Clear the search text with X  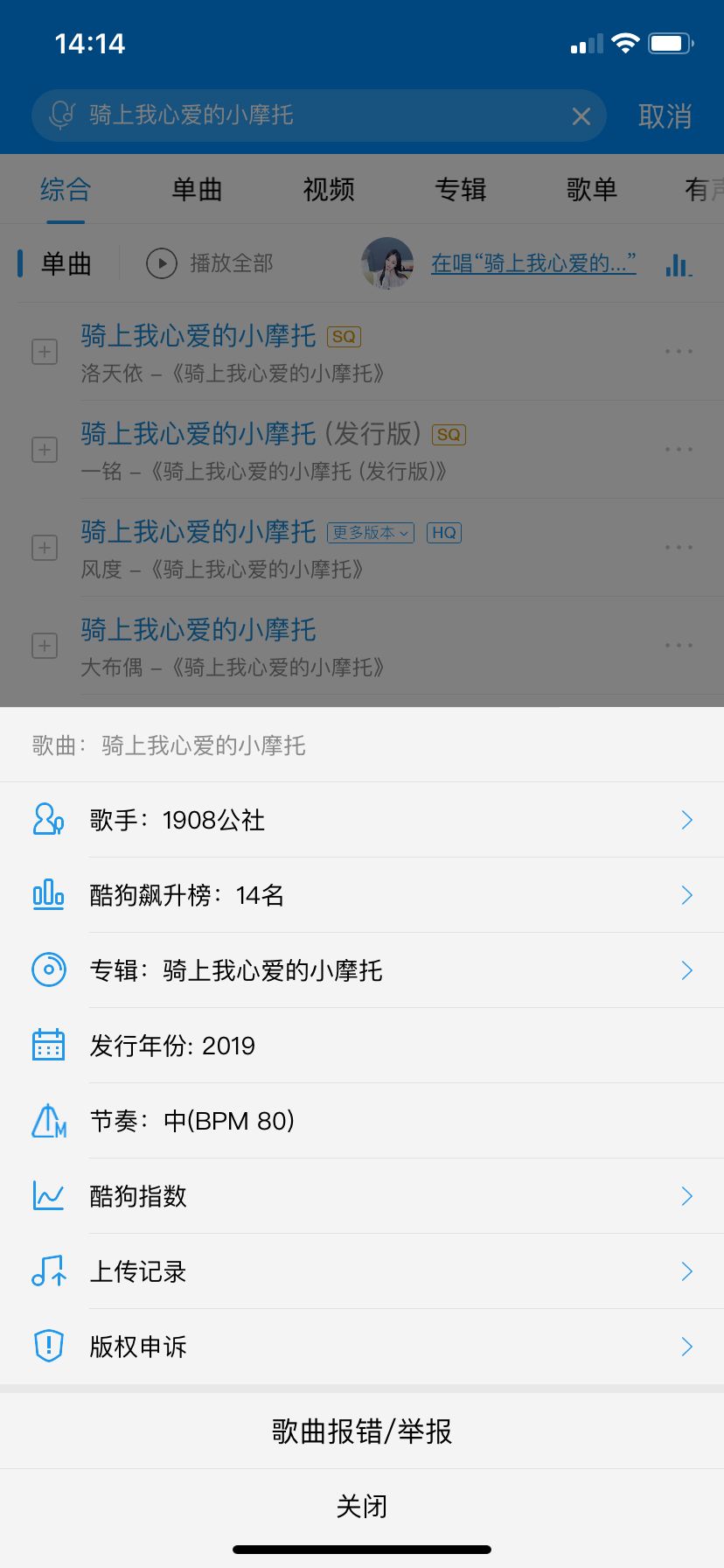coord(581,116)
